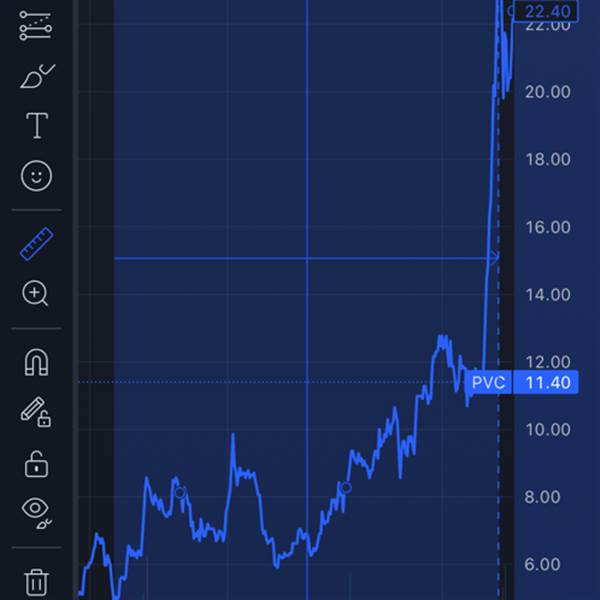
Task: Select the zoom in tool
Action: 36,294
